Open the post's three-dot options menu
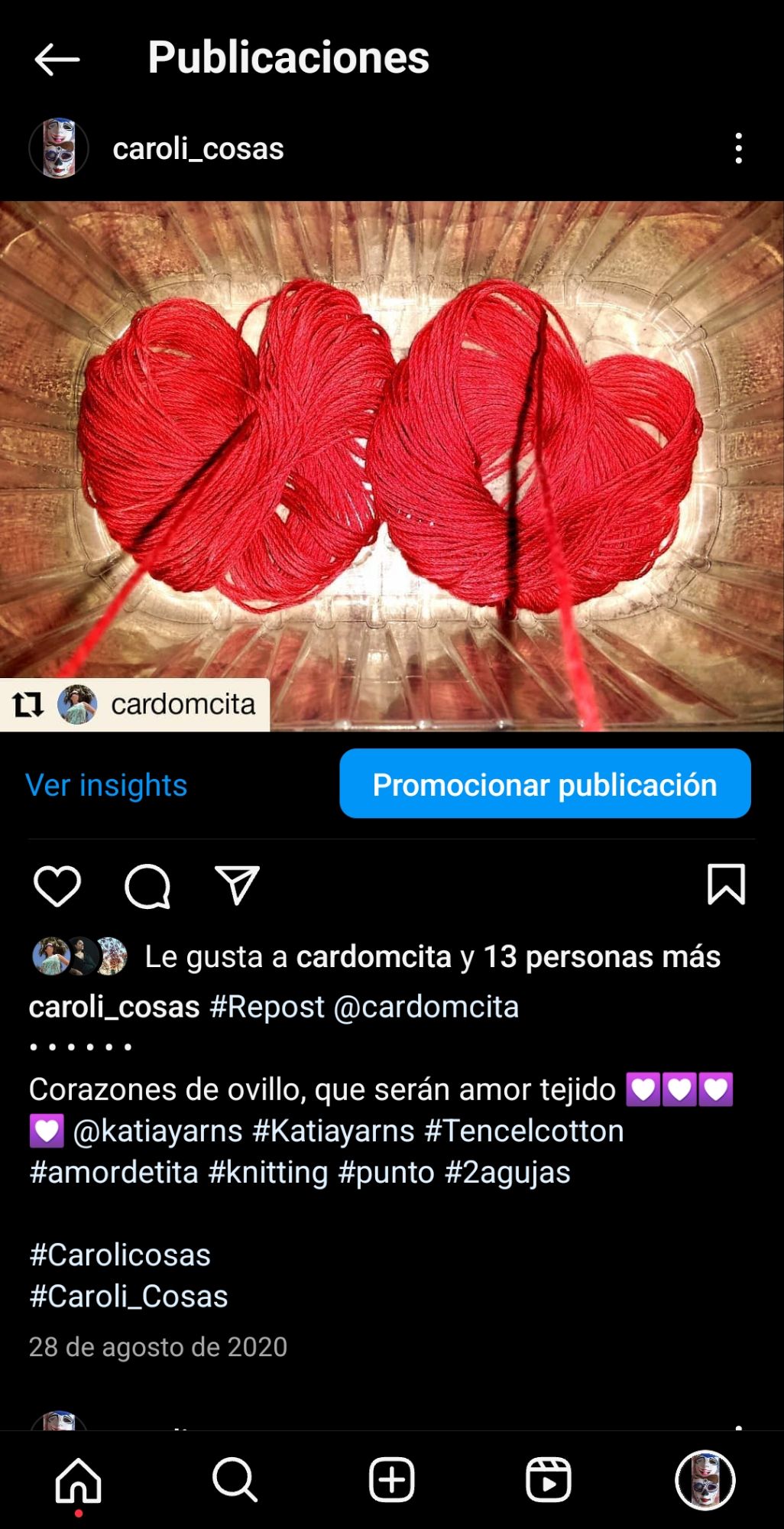Viewport: 784px width, 1529px height. (x=738, y=148)
